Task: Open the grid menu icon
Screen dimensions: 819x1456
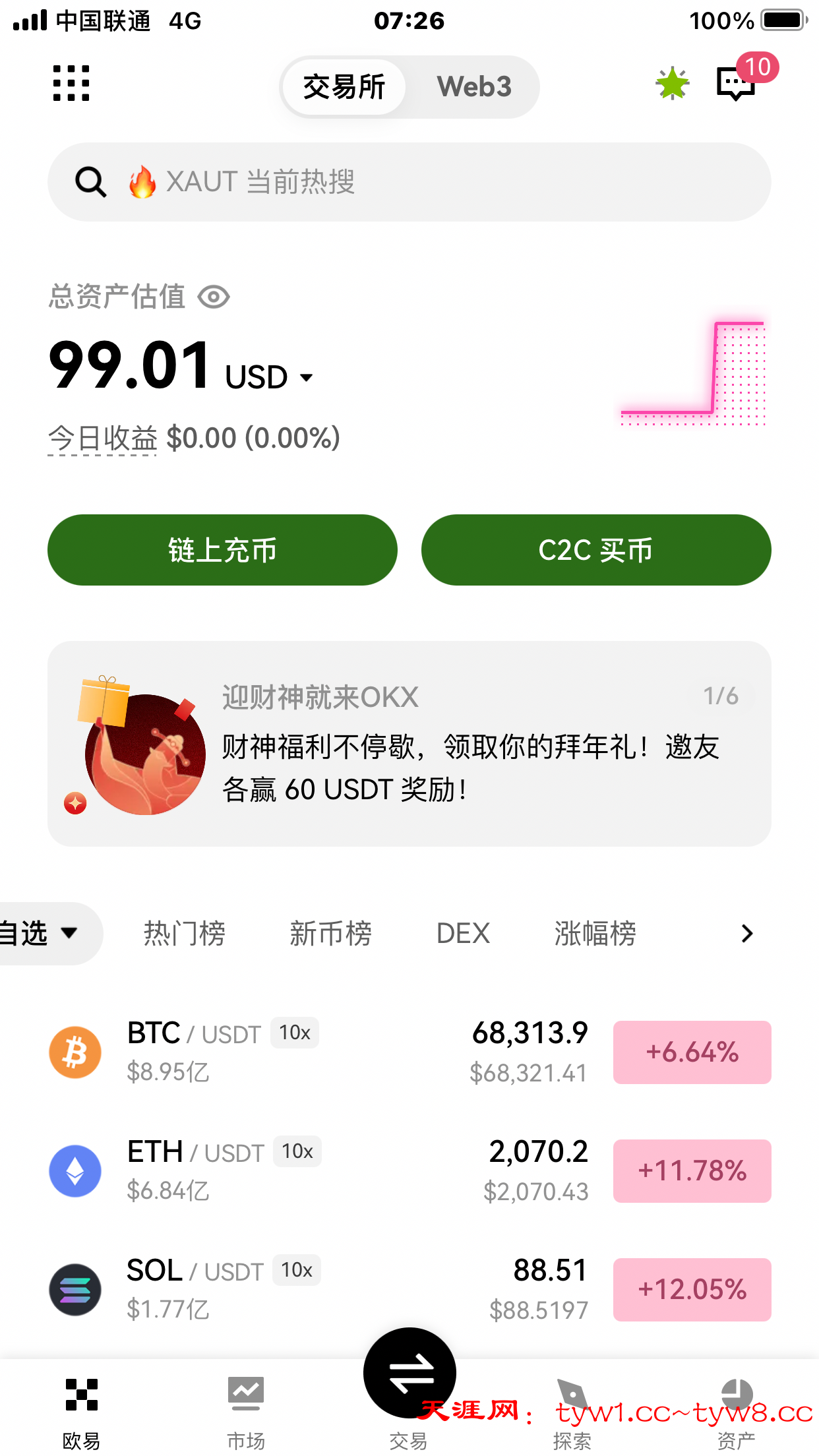Action: click(71, 83)
